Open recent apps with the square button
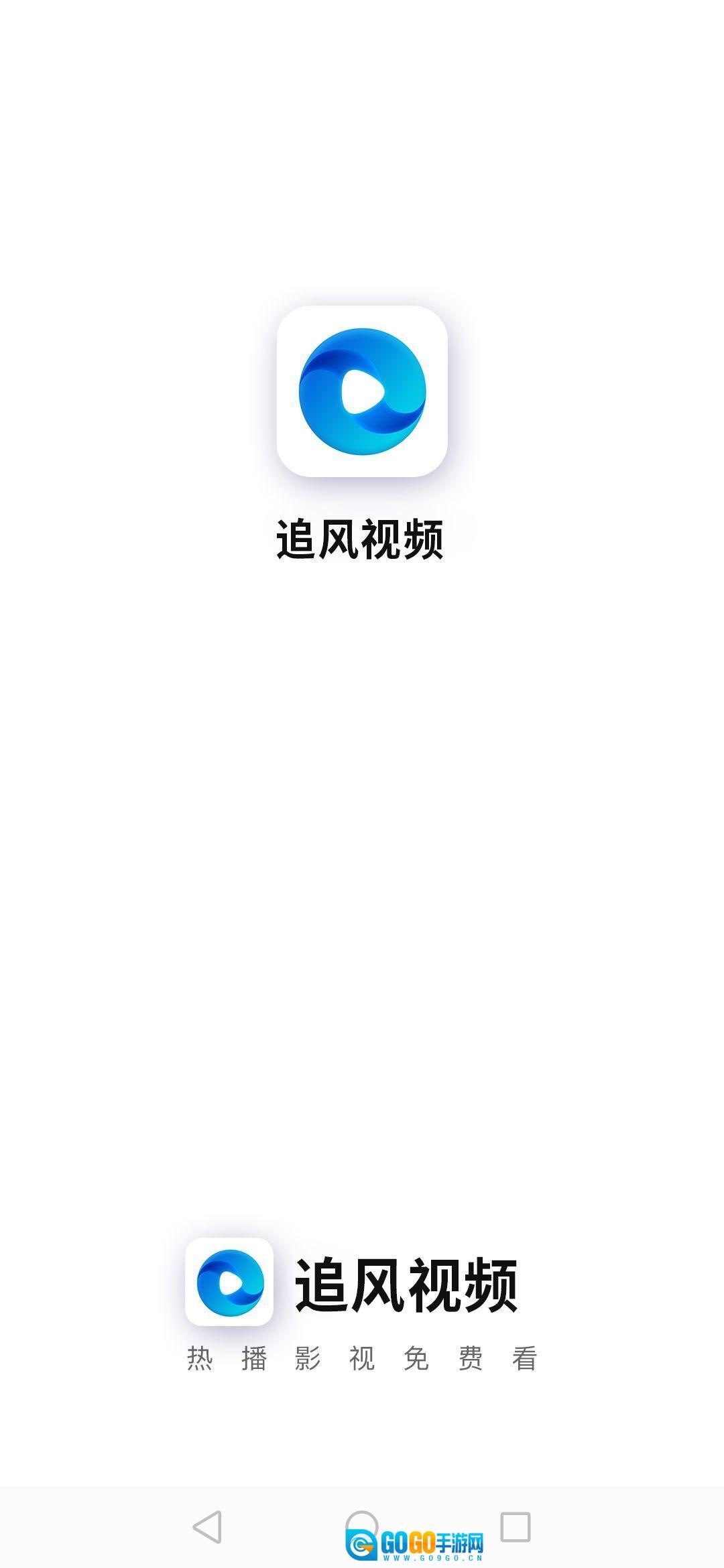724x1568 pixels. [516, 1526]
